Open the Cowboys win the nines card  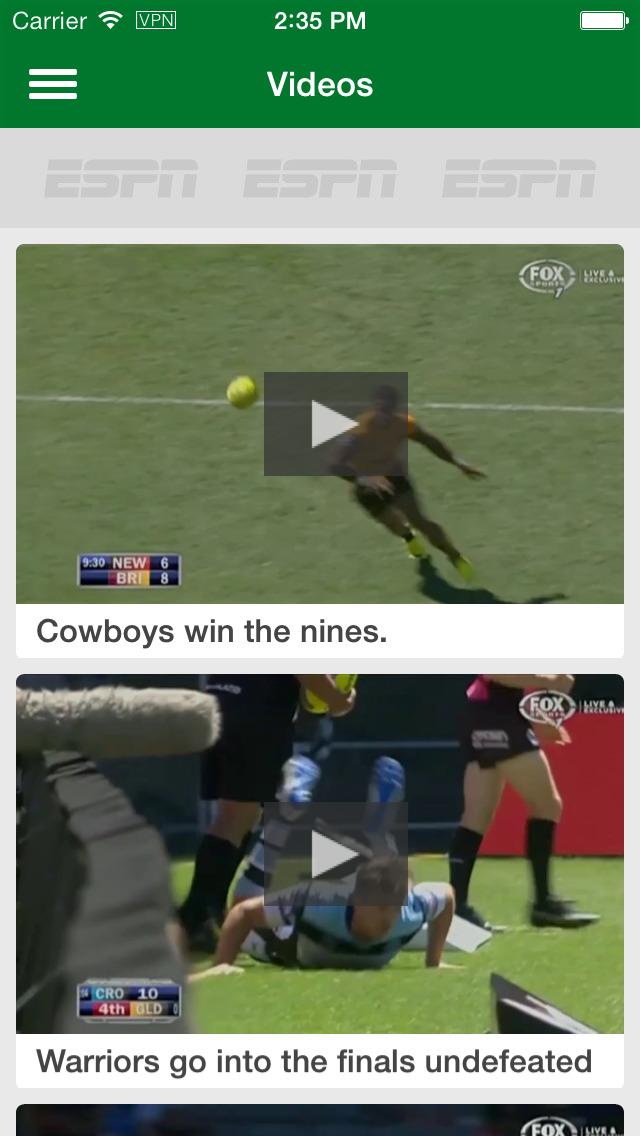[212, 631]
